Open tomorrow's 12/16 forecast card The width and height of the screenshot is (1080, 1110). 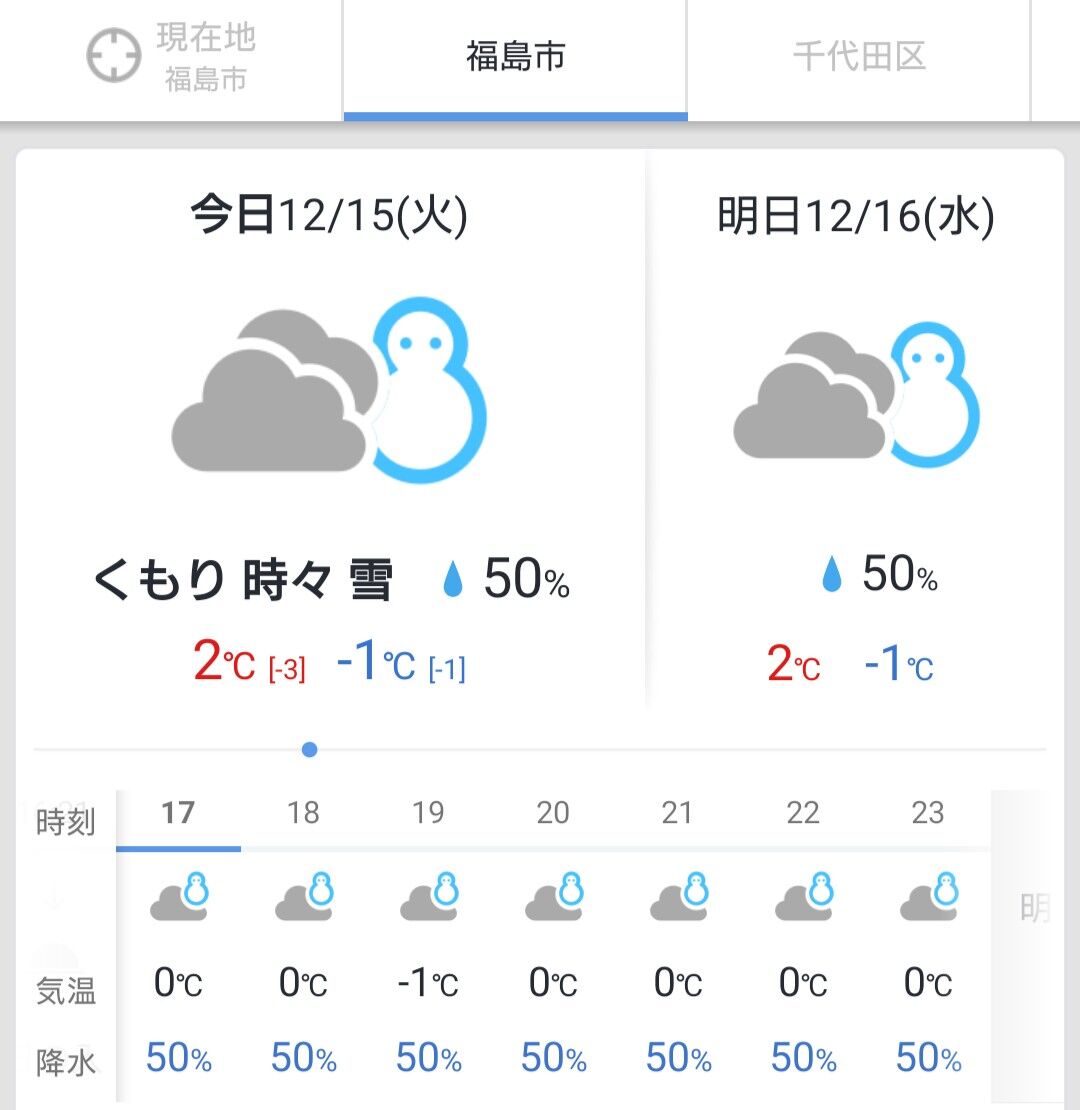point(856,430)
